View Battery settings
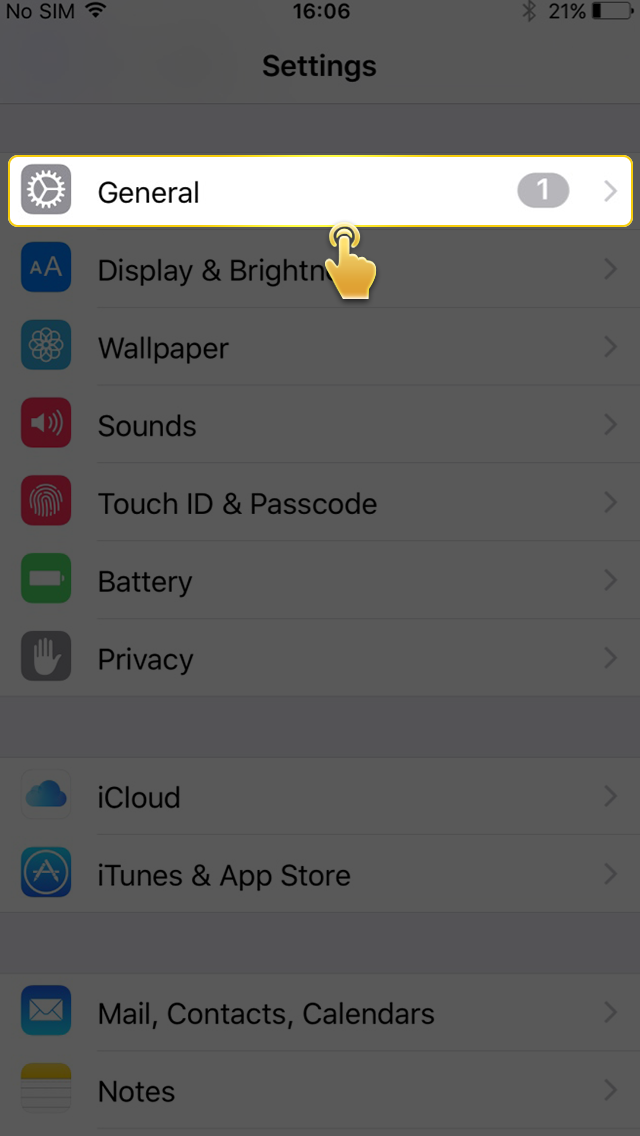This screenshot has width=640, height=1136. pyautogui.click(x=320, y=582)
